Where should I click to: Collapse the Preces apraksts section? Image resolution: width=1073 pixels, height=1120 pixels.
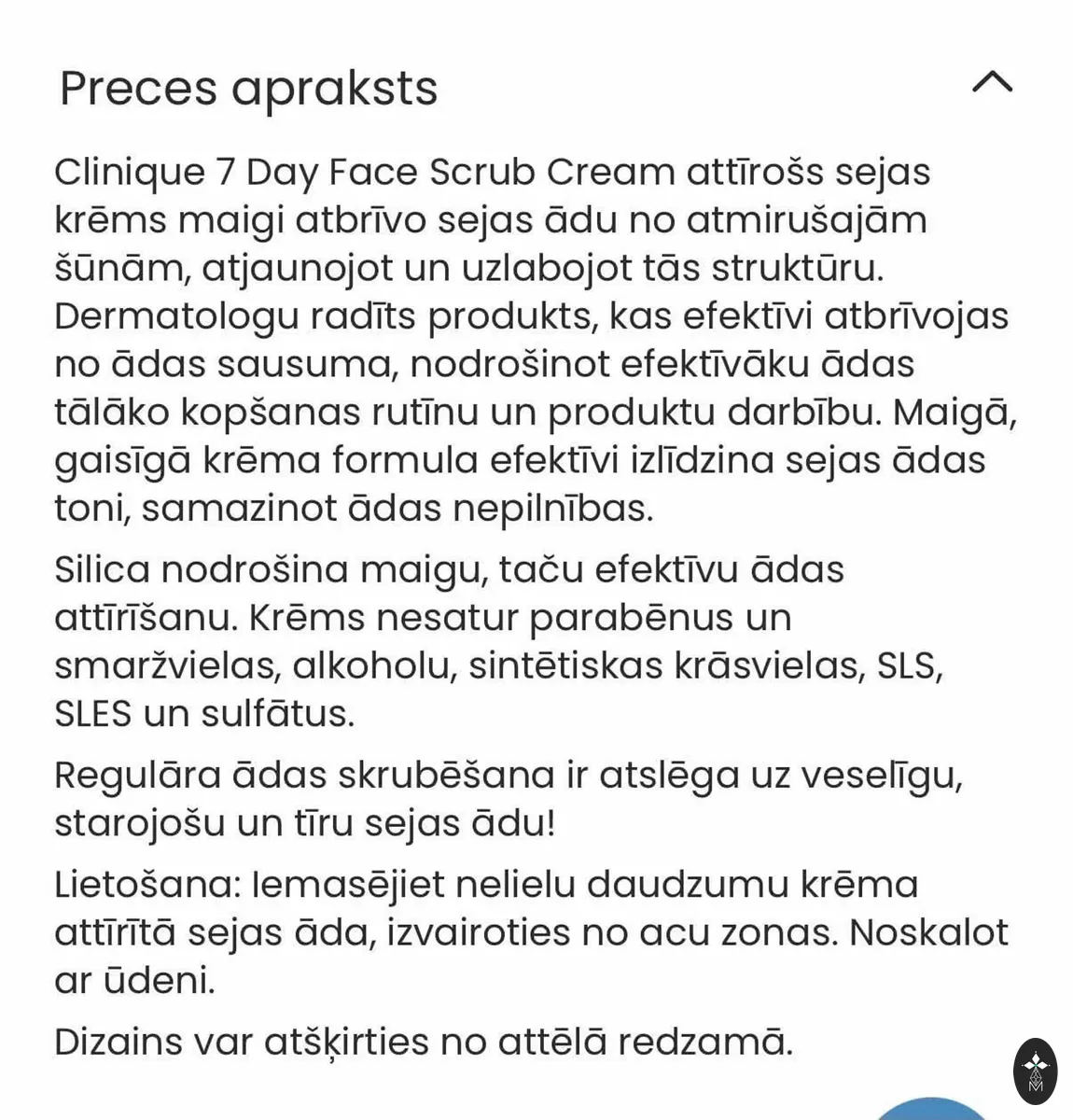pos(992,83)
